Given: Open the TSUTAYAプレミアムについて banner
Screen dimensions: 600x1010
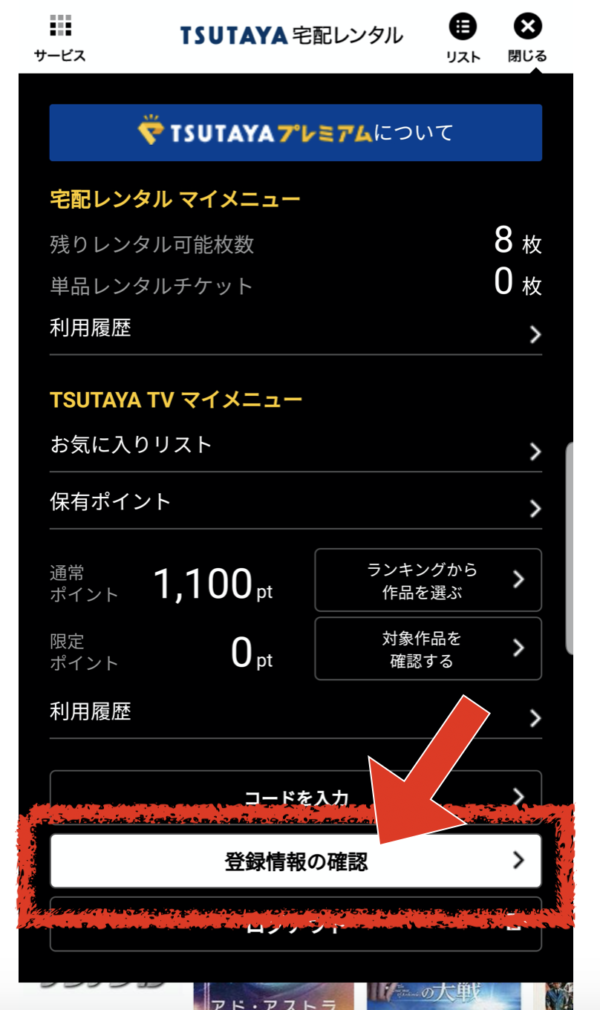Looking at the screenshot, I should coord(296,133).
